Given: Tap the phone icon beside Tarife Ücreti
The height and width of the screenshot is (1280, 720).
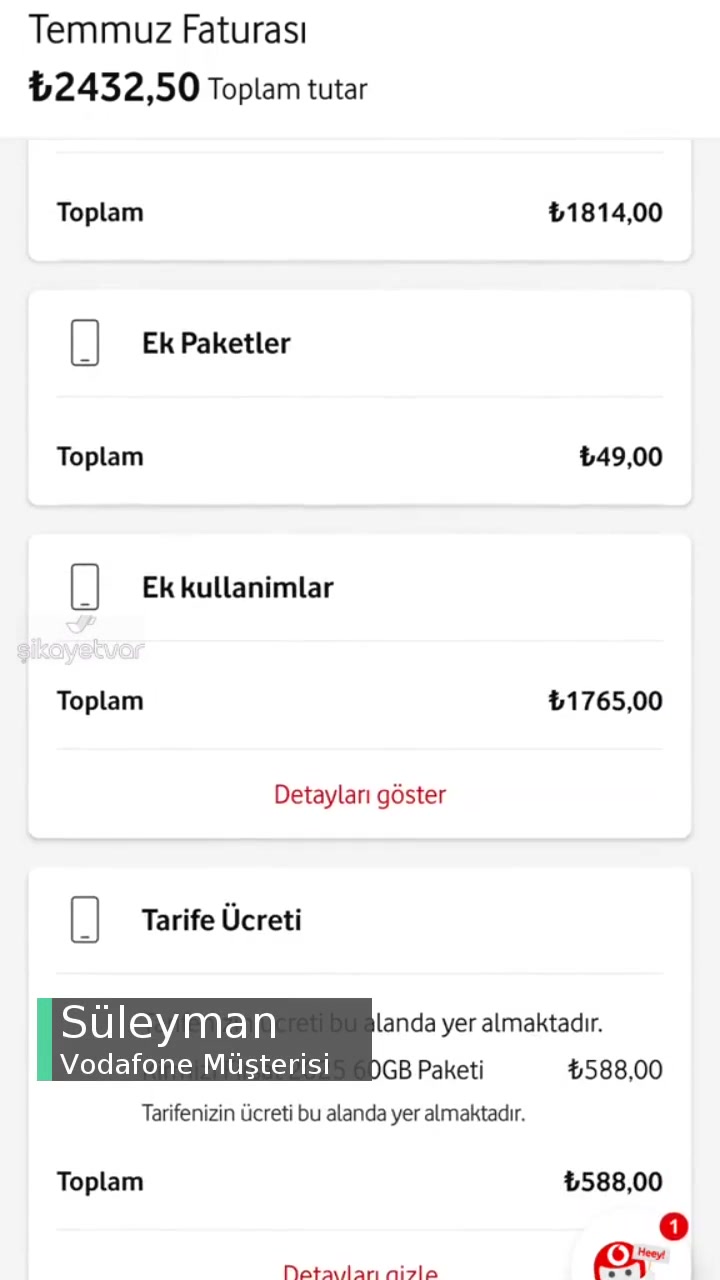Looking at the screenshot, I should pyautogui.click(x=85, y=919).
